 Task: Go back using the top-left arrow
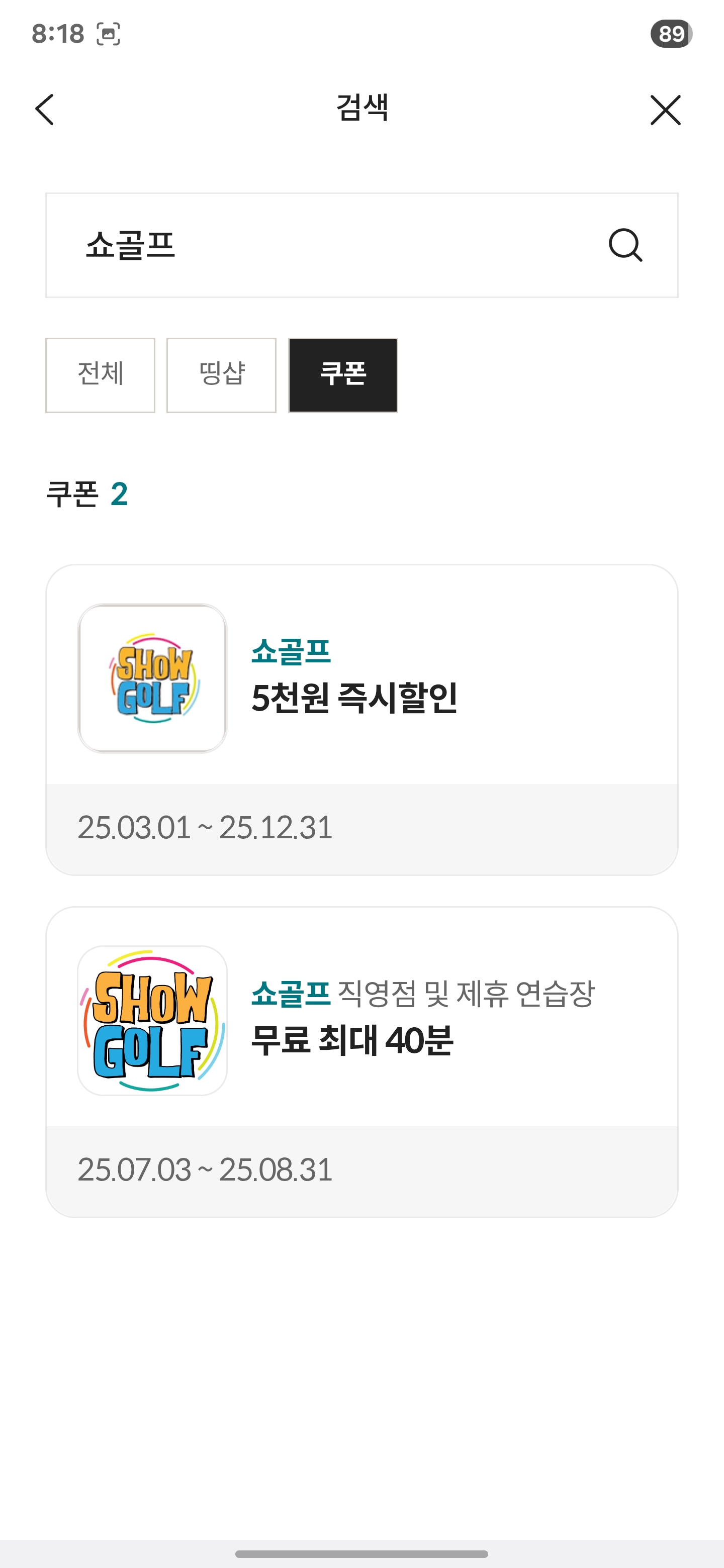tap(45, 110)
